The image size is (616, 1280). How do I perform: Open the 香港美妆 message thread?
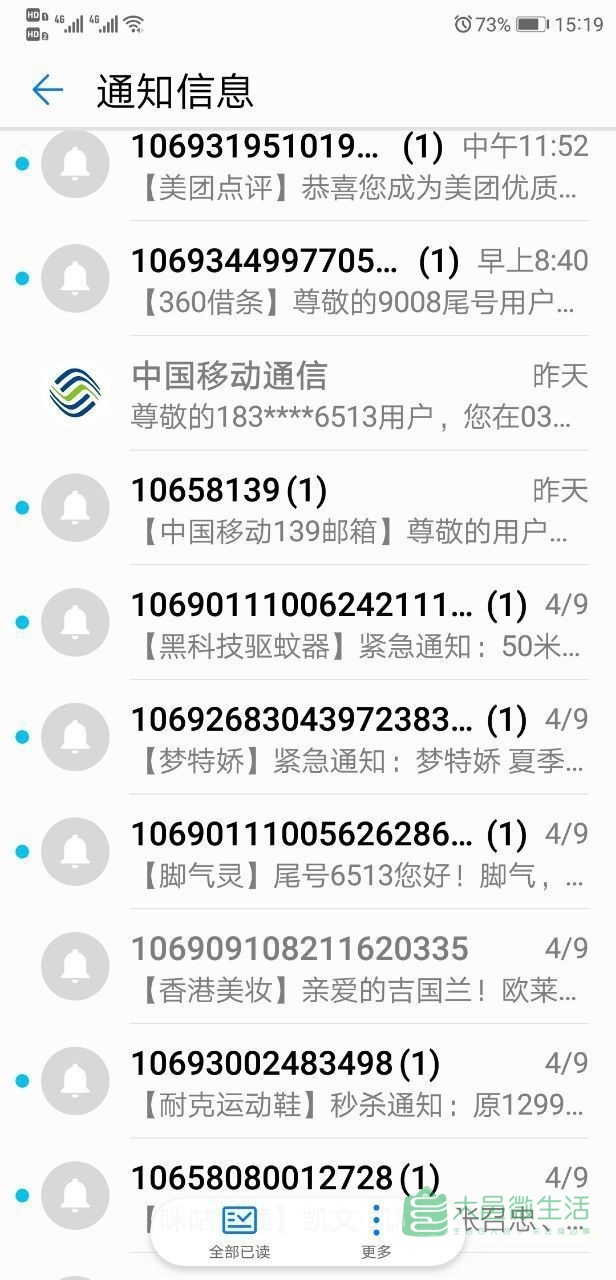pos(308,966)
